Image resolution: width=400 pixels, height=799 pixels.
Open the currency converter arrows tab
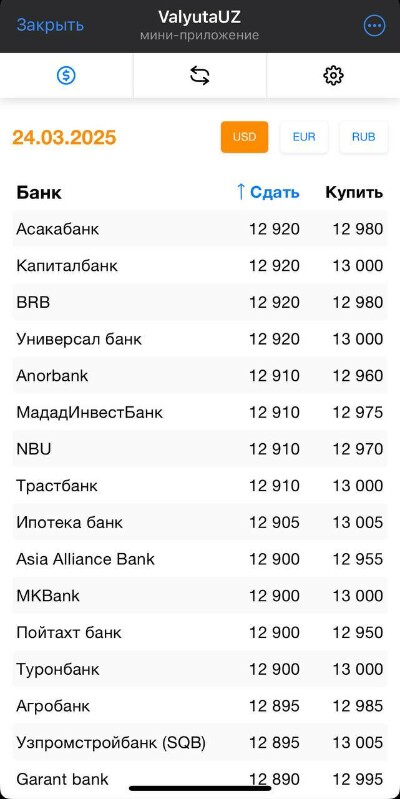coord(200,76)
